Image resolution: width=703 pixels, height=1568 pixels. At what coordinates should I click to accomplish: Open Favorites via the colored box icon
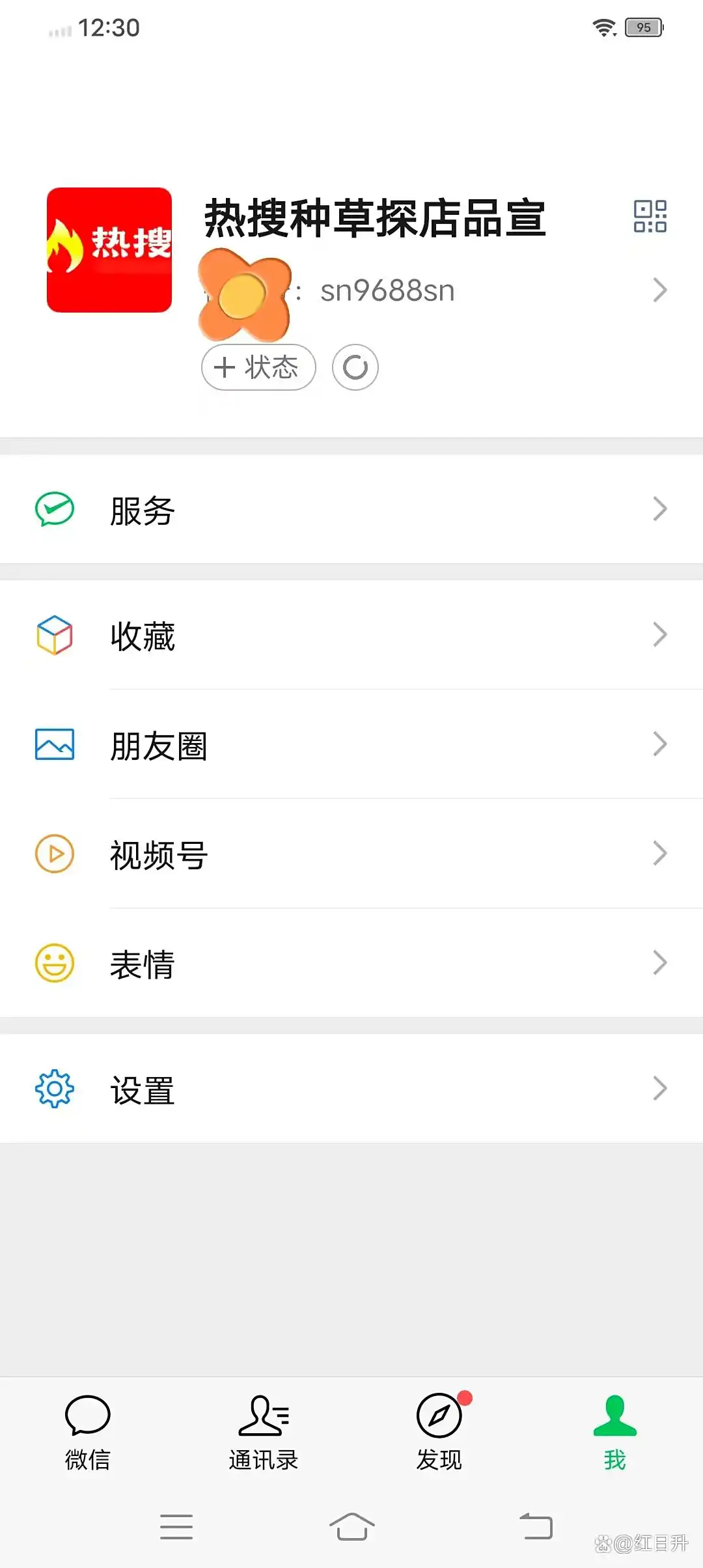[55, 635]
